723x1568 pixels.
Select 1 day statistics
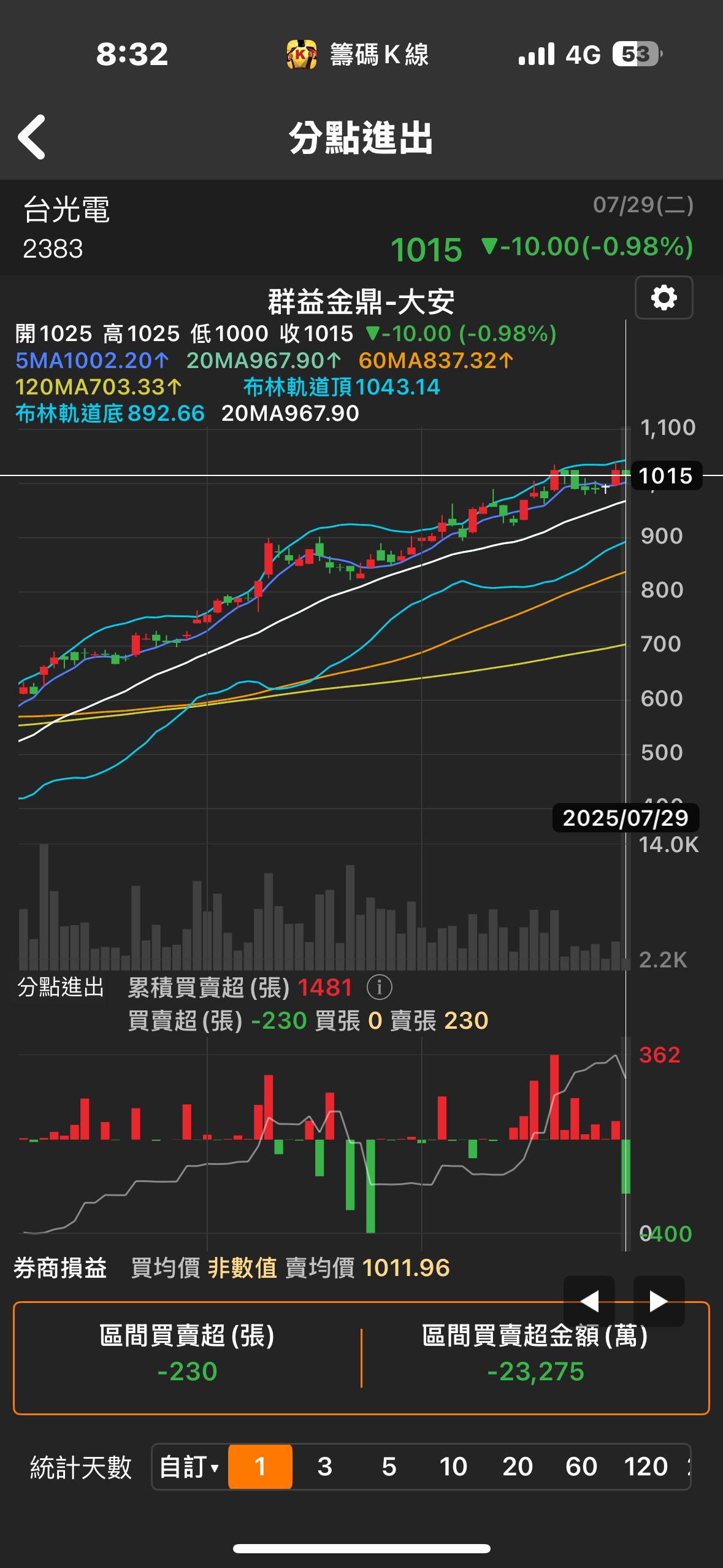coord(260,1467)
